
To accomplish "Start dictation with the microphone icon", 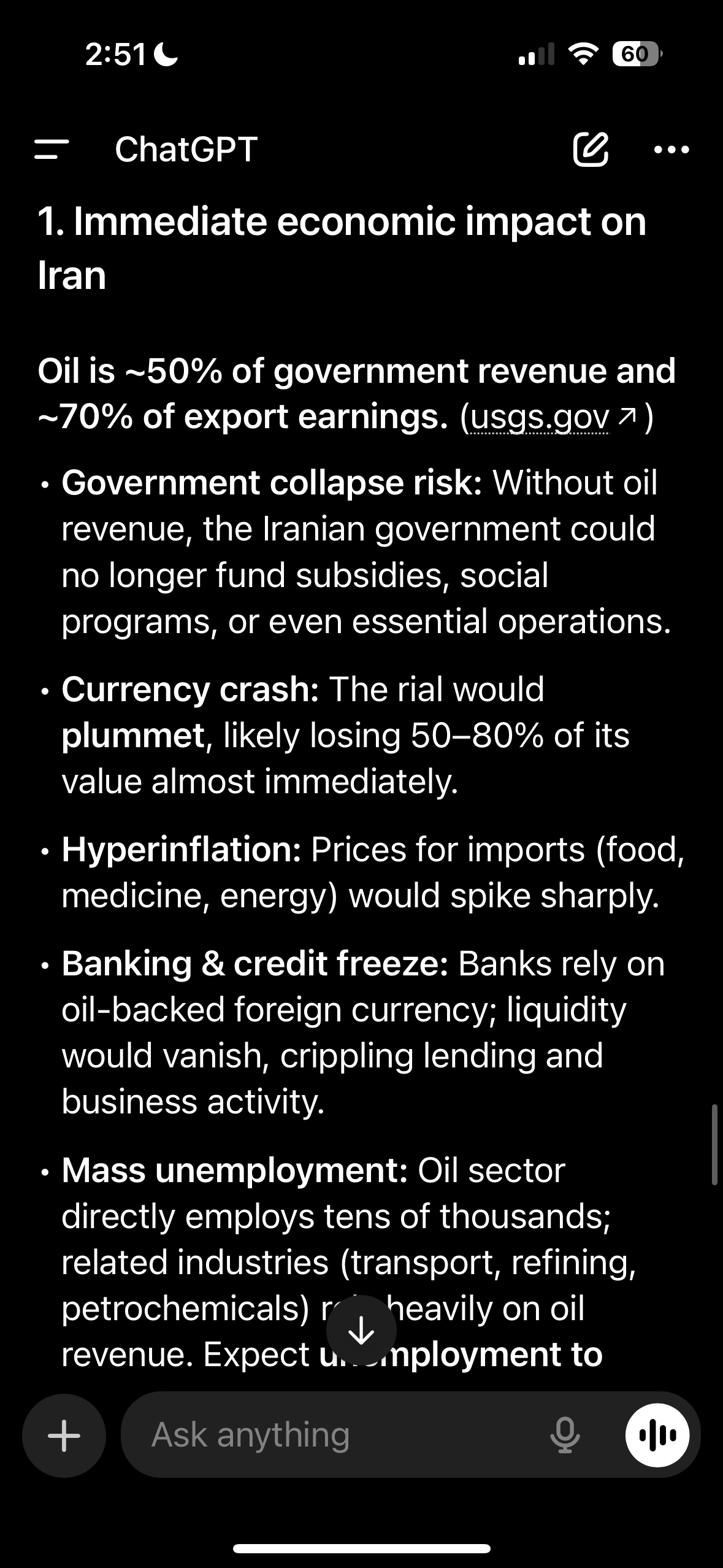I will pos(565,1435).
